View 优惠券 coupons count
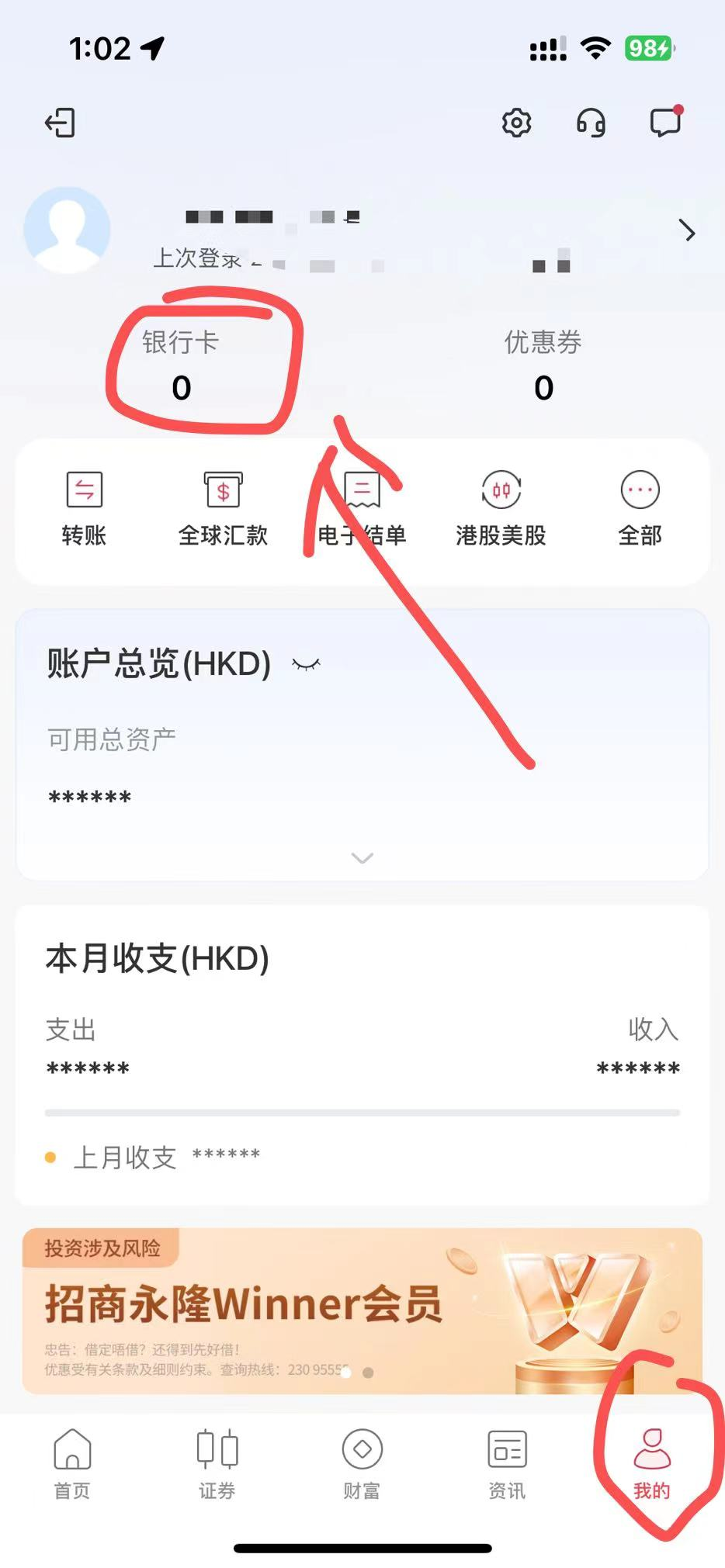Viewport: 725px width, 1568px height. coord(543,363)
